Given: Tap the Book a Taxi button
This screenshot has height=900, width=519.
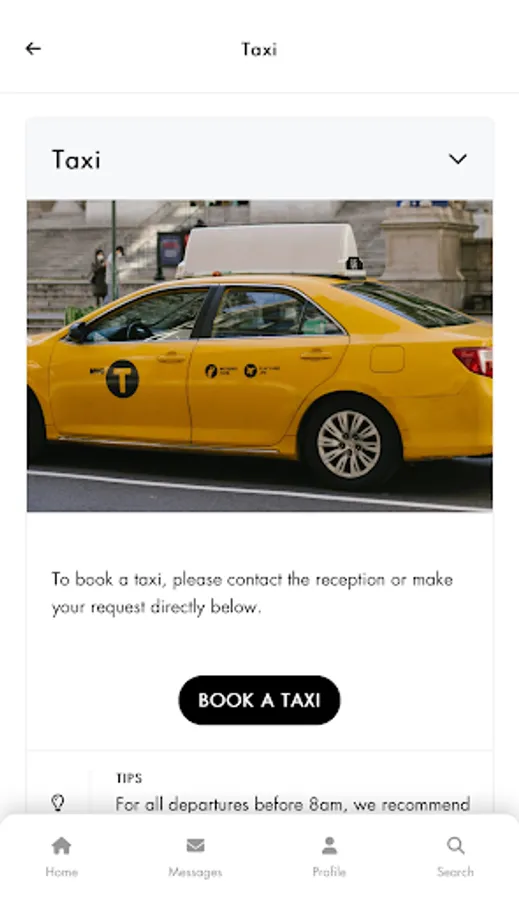Looking at the screenshot, I should pos(260,700).
